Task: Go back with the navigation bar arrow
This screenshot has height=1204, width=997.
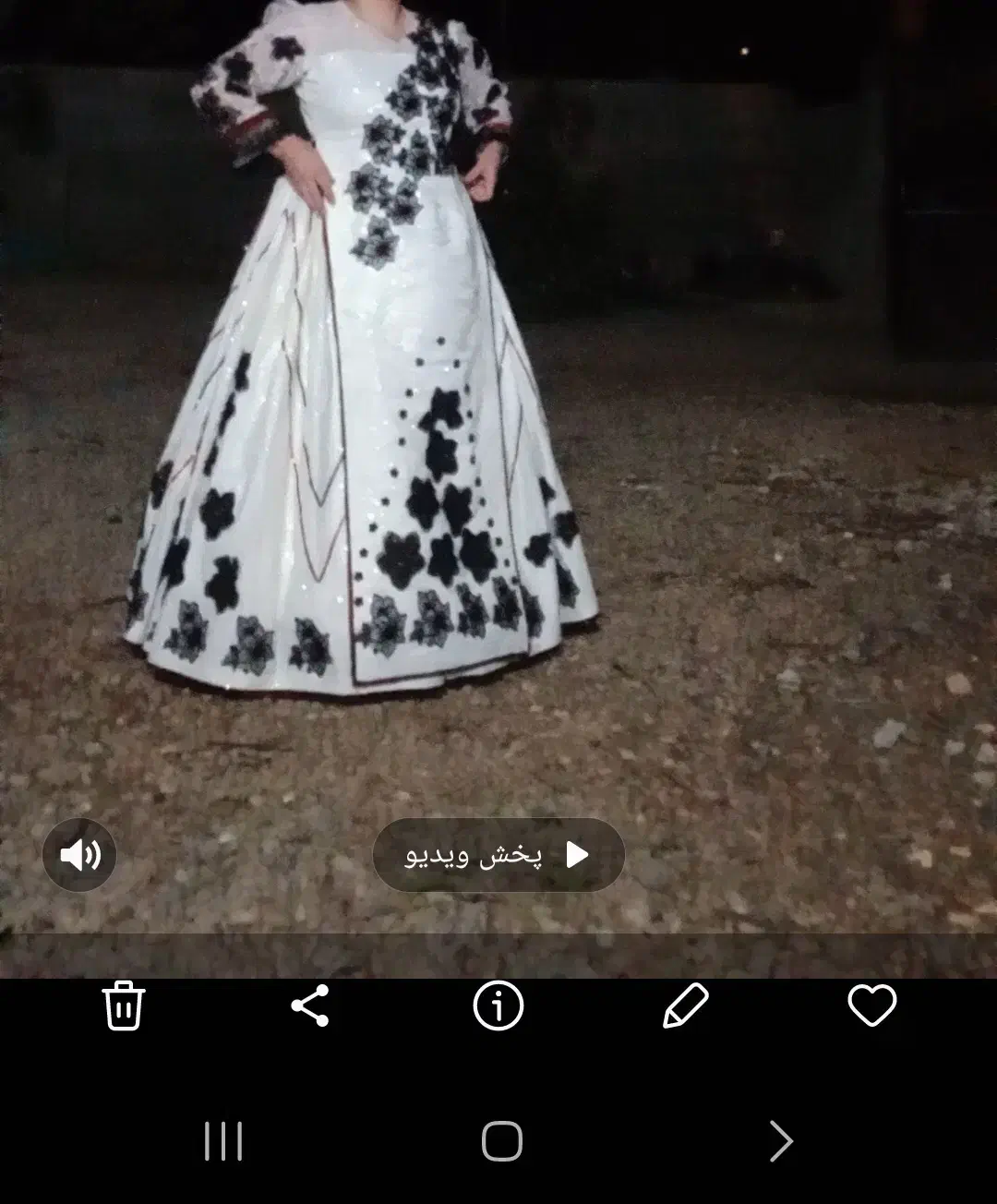Action: pyautogui.click(x=781, y=1141)
